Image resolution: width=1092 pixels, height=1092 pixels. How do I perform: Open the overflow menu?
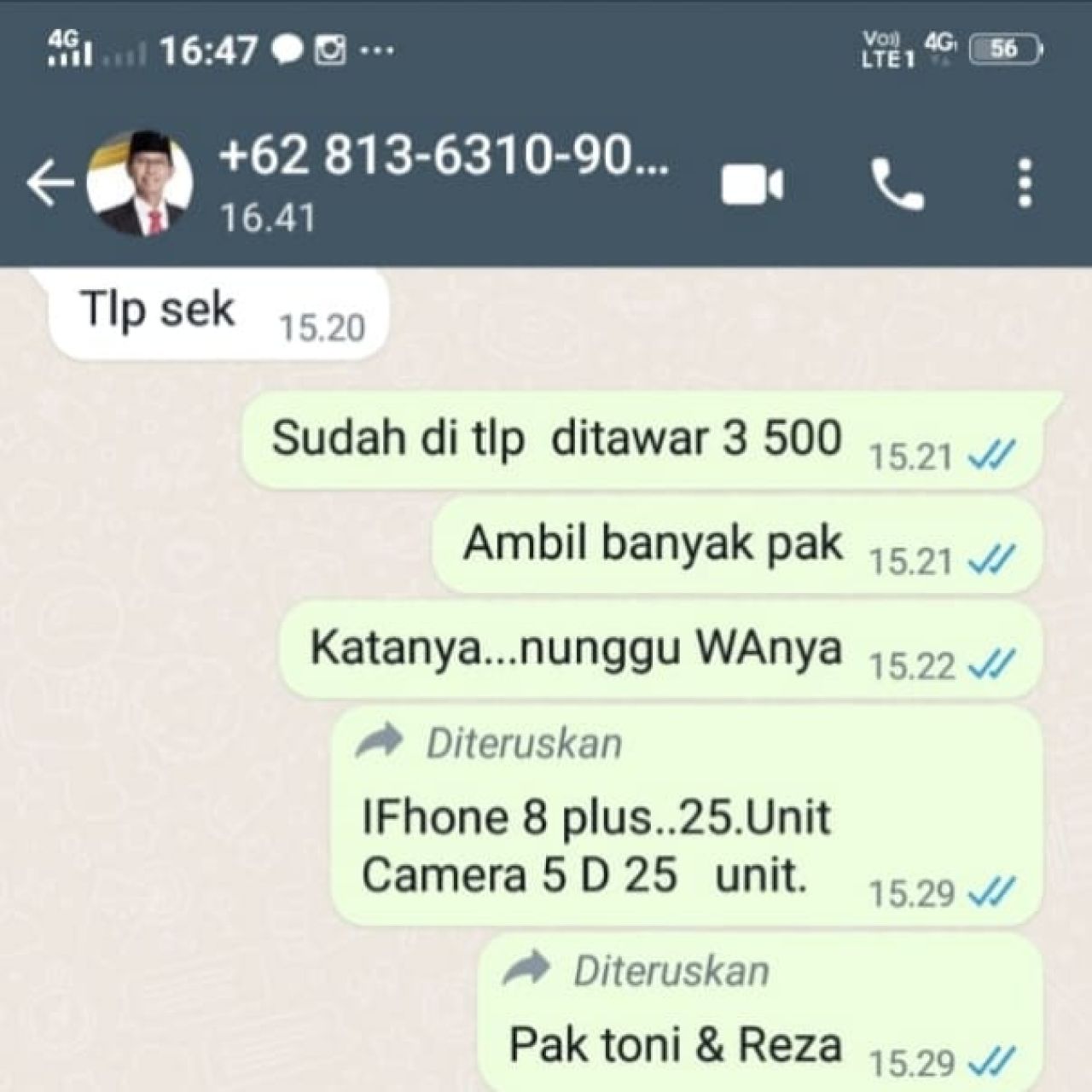pyautogui.click(x=1025, y=183)
